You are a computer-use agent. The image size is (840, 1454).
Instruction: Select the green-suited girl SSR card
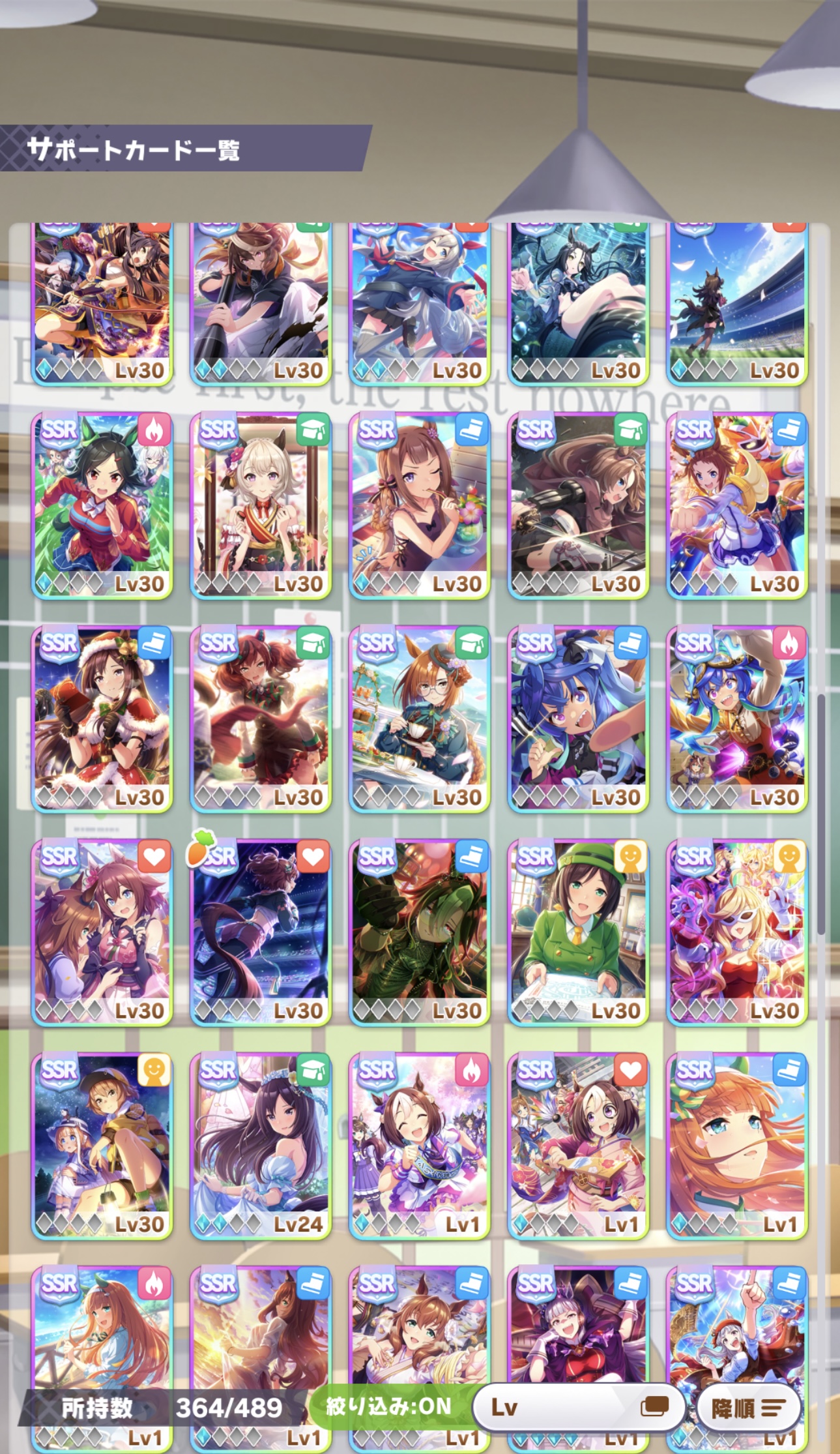(x=578, y=932)
